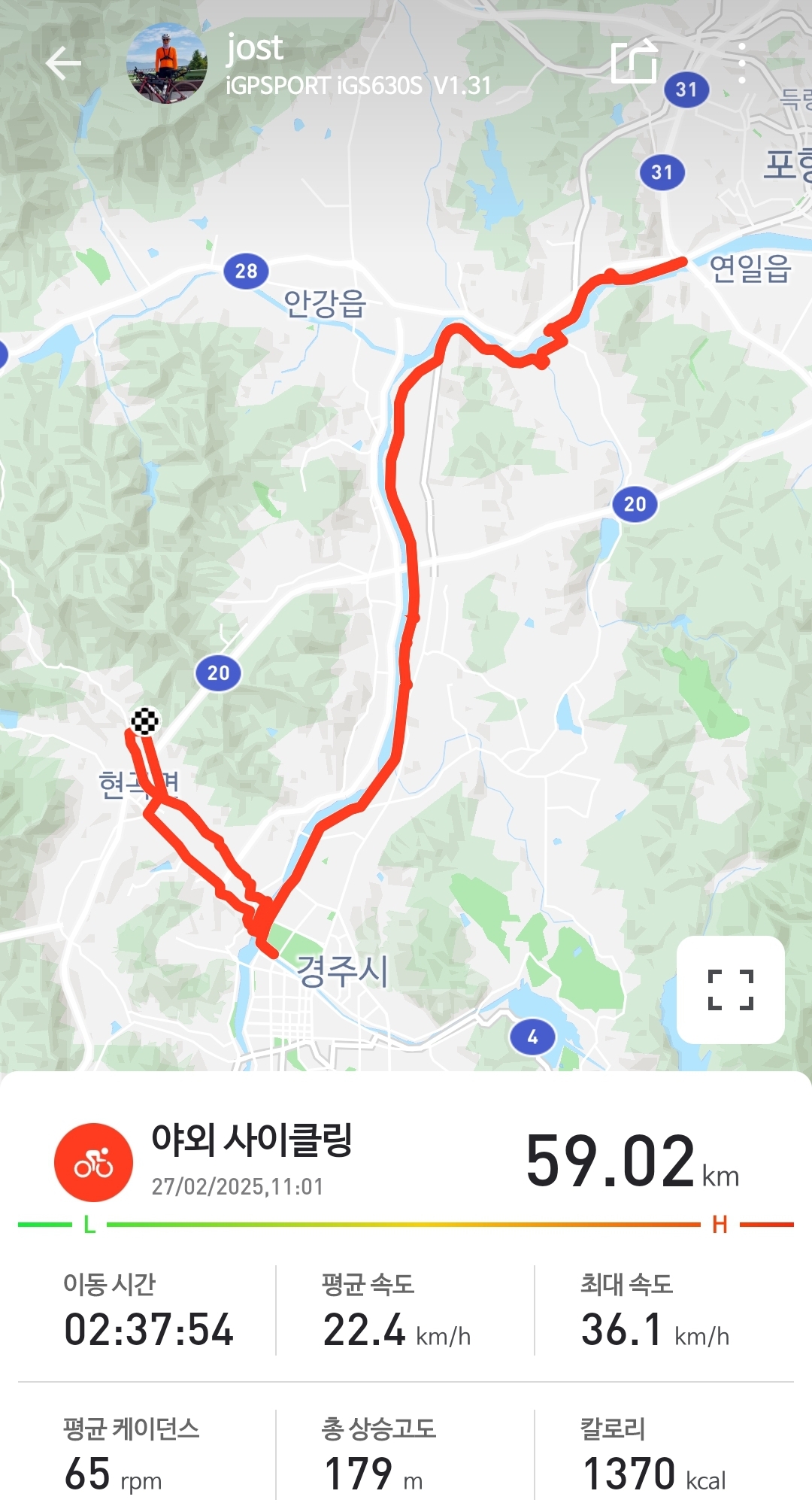Go back using the arrow
Viewport: 812px width, 1512px height.
(x=63, y=63)
